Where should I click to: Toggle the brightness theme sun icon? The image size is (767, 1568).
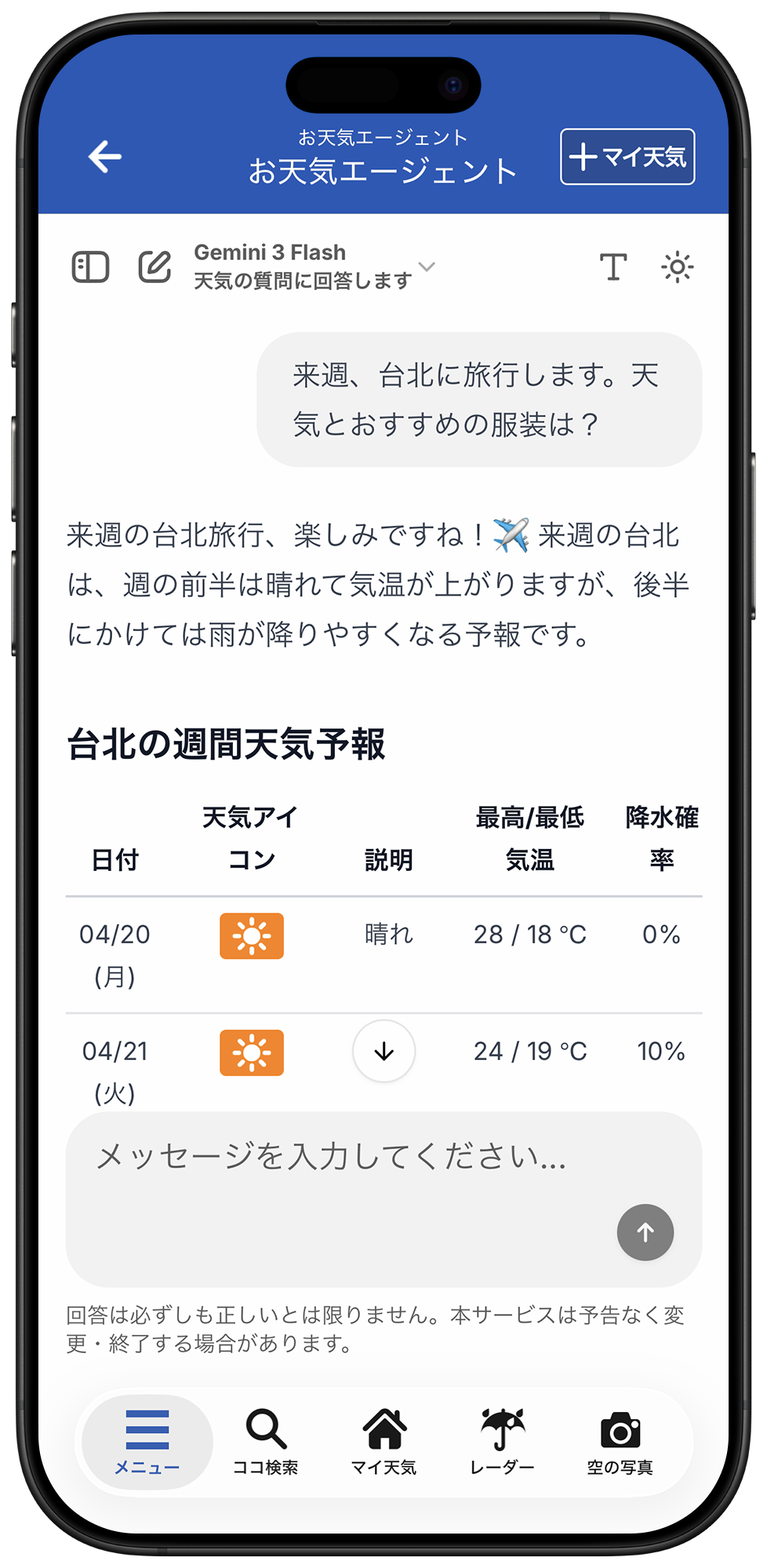tap(677, 267)
